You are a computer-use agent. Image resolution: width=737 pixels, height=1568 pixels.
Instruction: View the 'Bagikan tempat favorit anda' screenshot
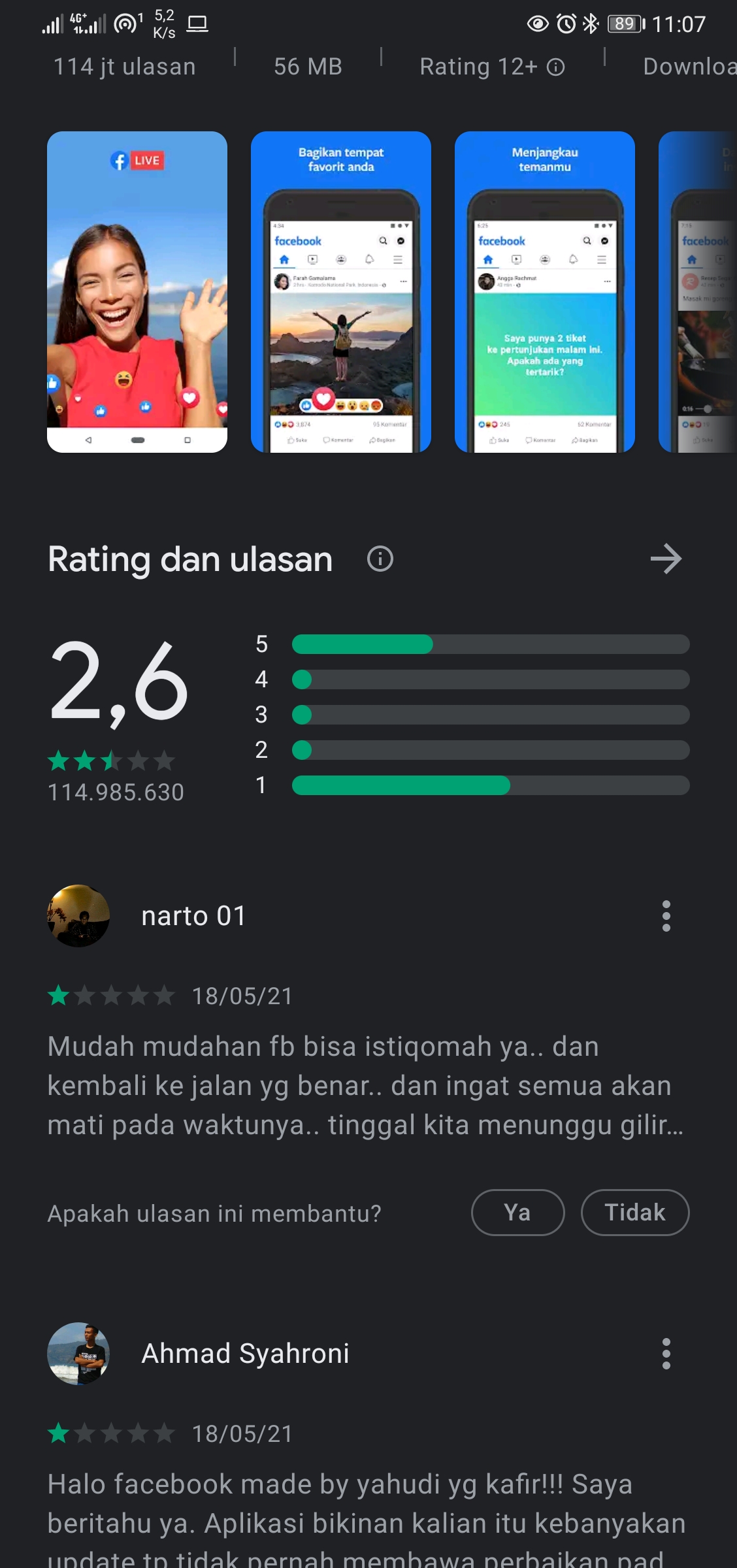(x=340, y=291)
